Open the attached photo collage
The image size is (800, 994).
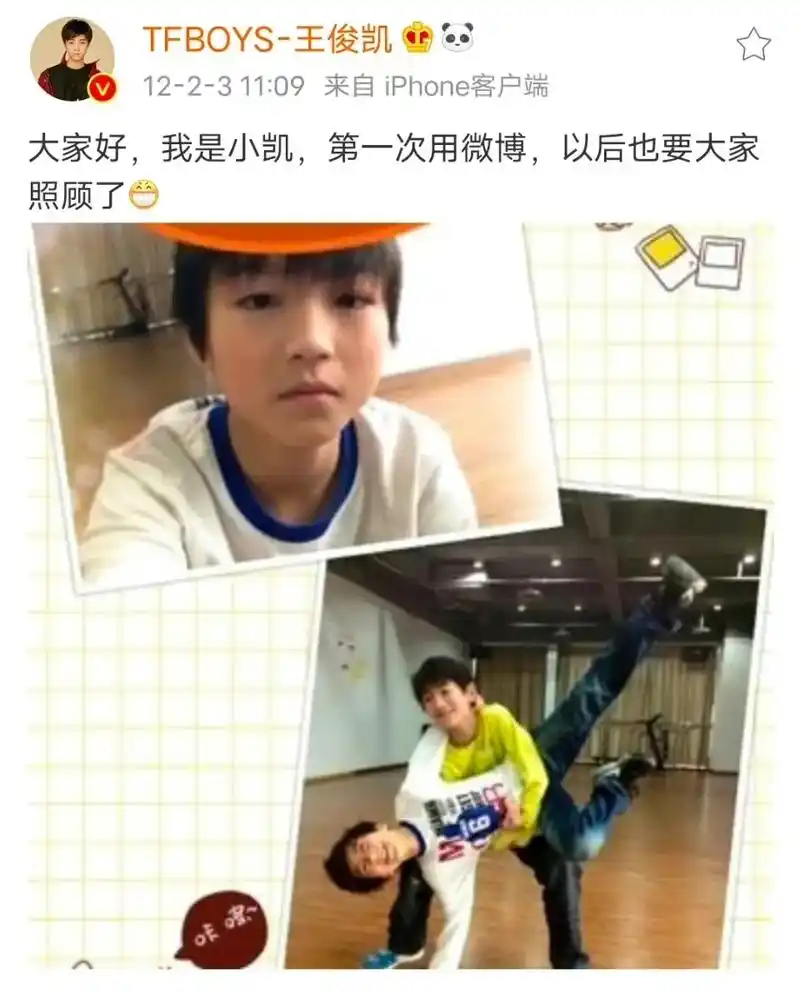point(400,595)
